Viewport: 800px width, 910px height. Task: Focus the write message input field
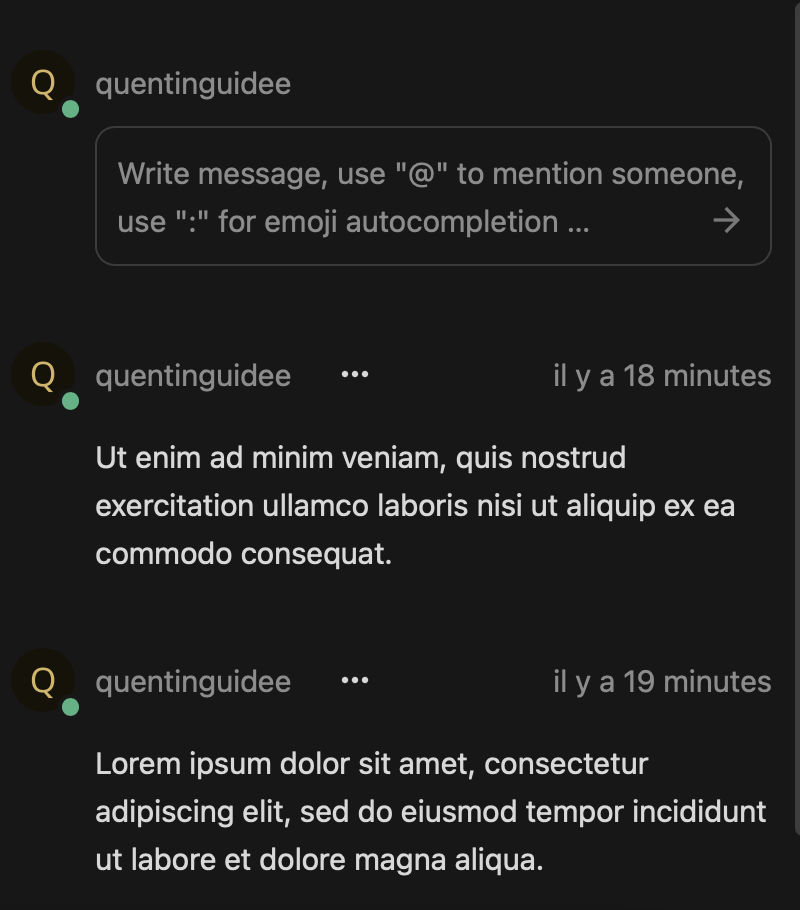(433, 196)
